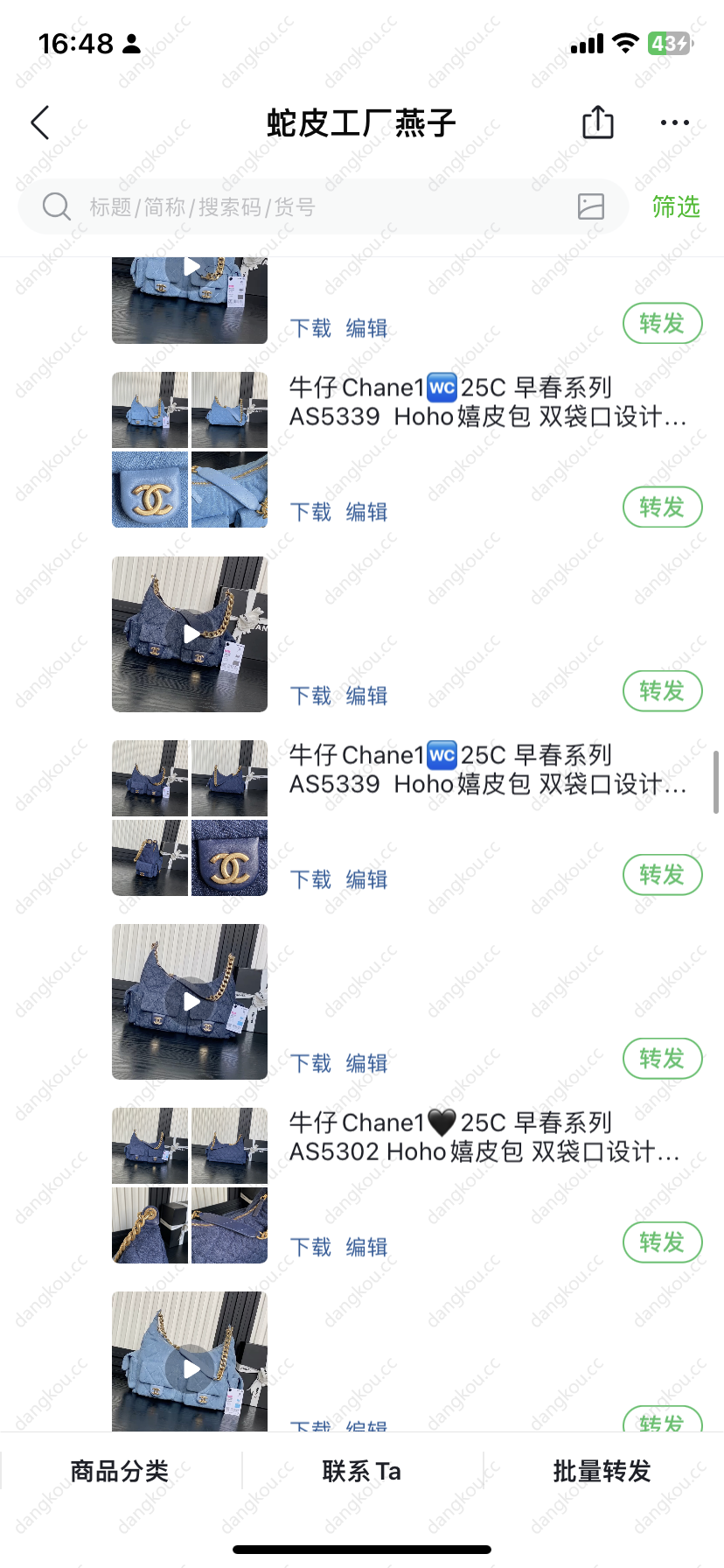
Task: Open the three-dot overflow menu
Action: 675,122
